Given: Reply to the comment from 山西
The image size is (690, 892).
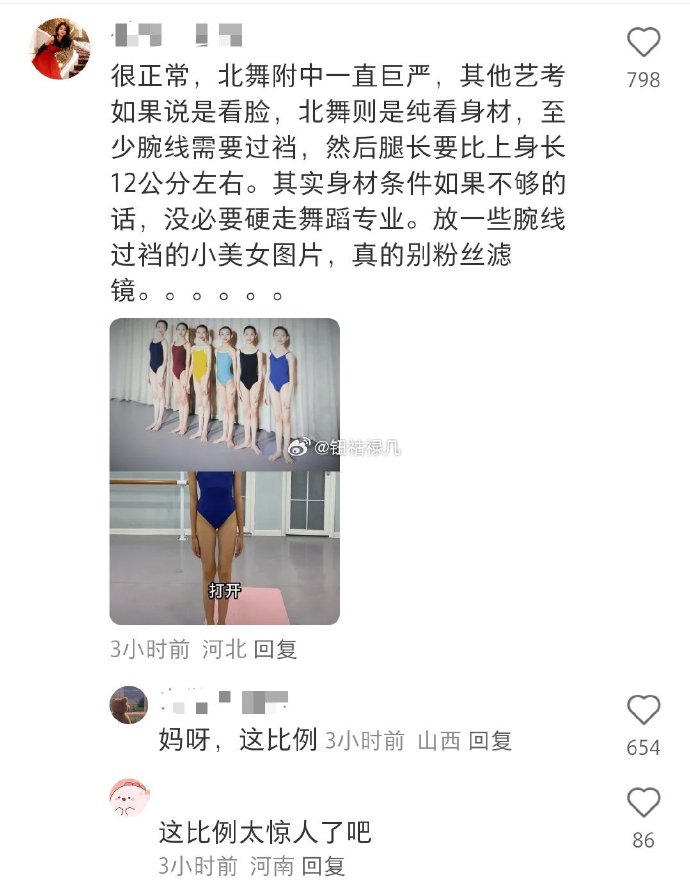Looking at the screenshot, I should [490, 741].
